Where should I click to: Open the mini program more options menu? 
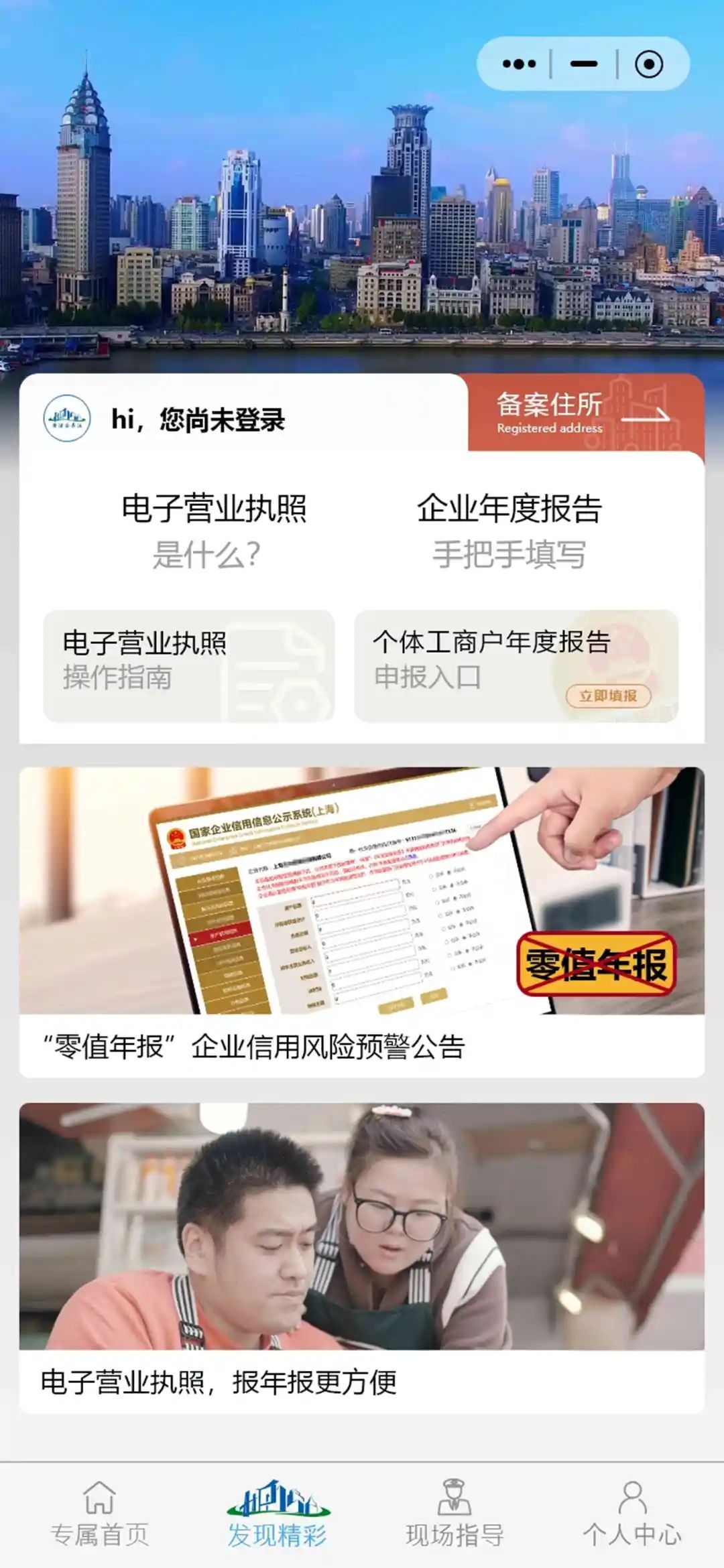(x=519, y=64)
